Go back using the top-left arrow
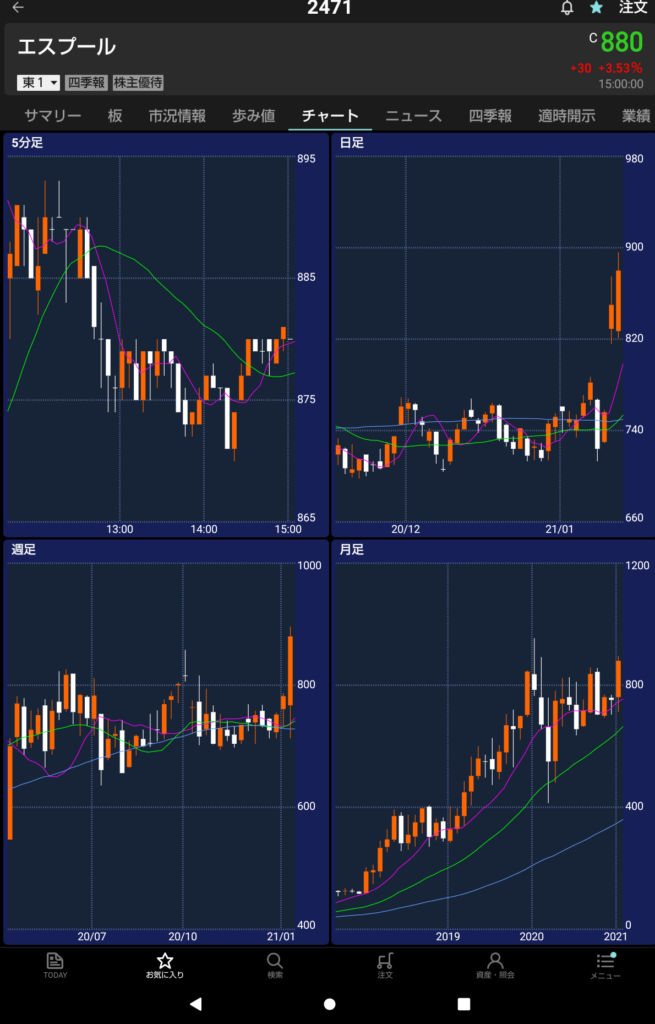 pyautogui.click(x=18, y=8)
